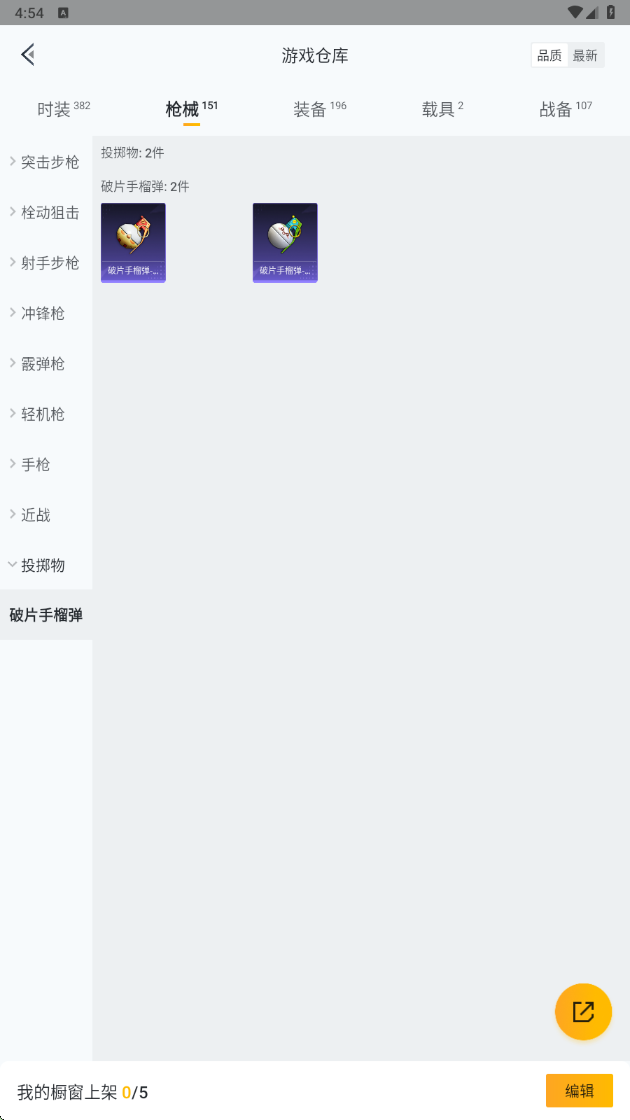Open the first 破片手榴弹 skin with red flag
630x1120 pixels.
tap(133, 243)
